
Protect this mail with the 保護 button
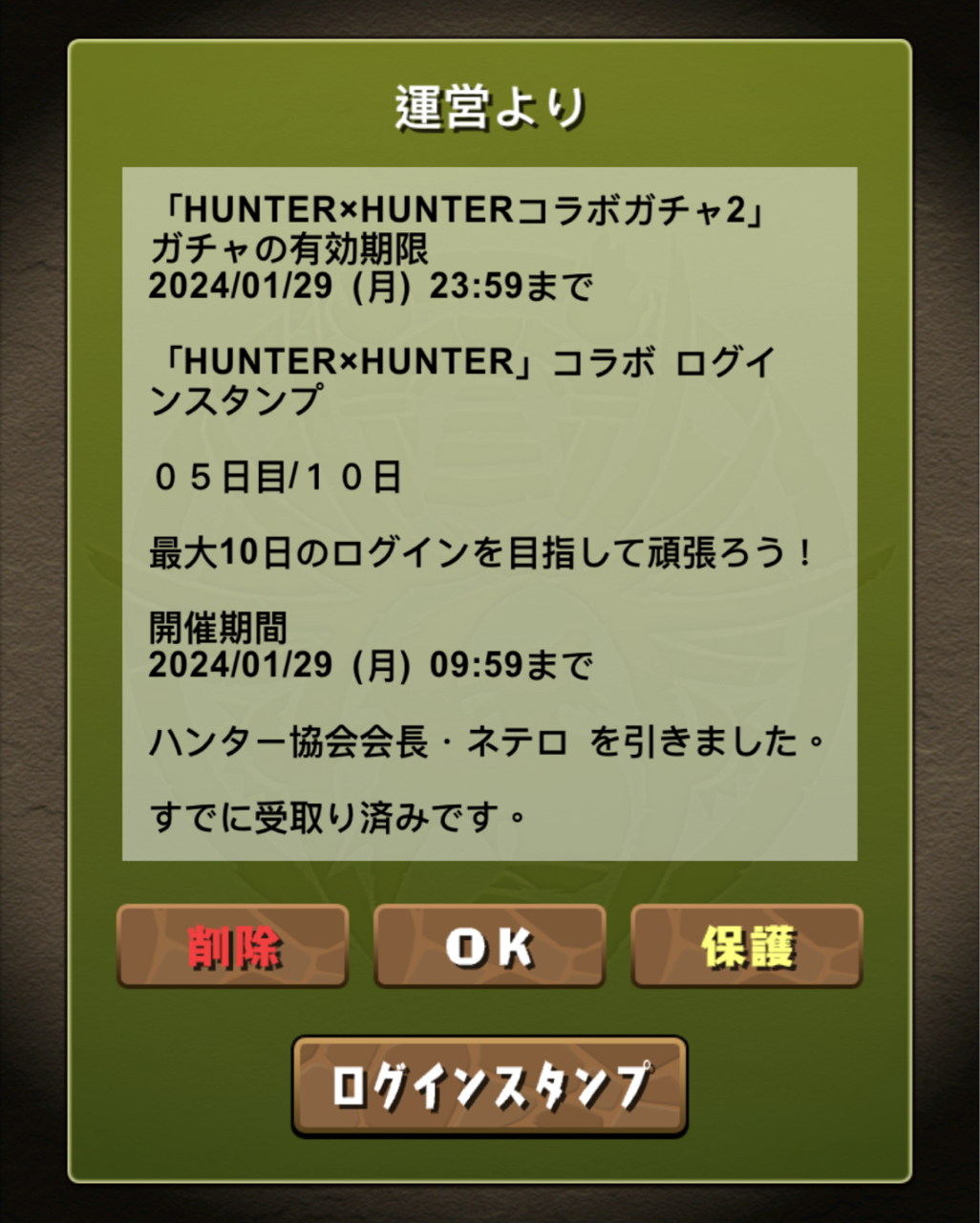pyautogui.click(x=746, y=946)
